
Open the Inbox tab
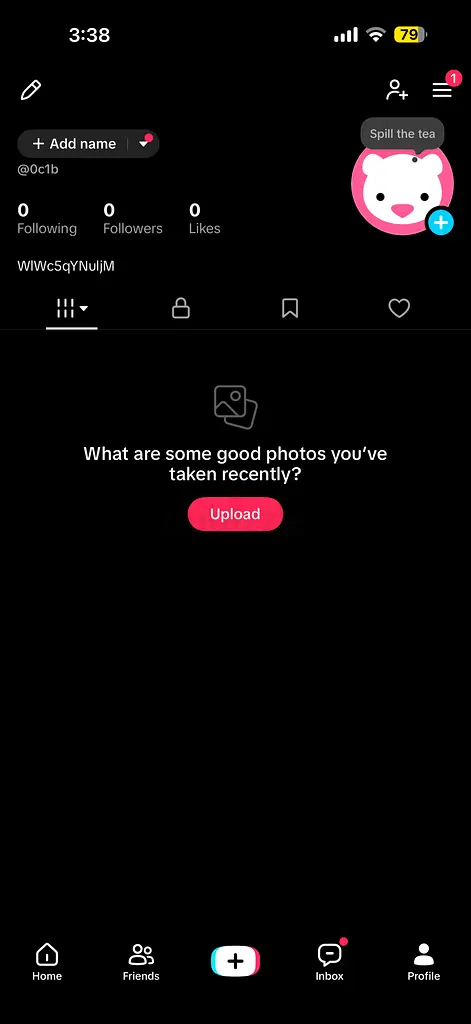[330, 963]
